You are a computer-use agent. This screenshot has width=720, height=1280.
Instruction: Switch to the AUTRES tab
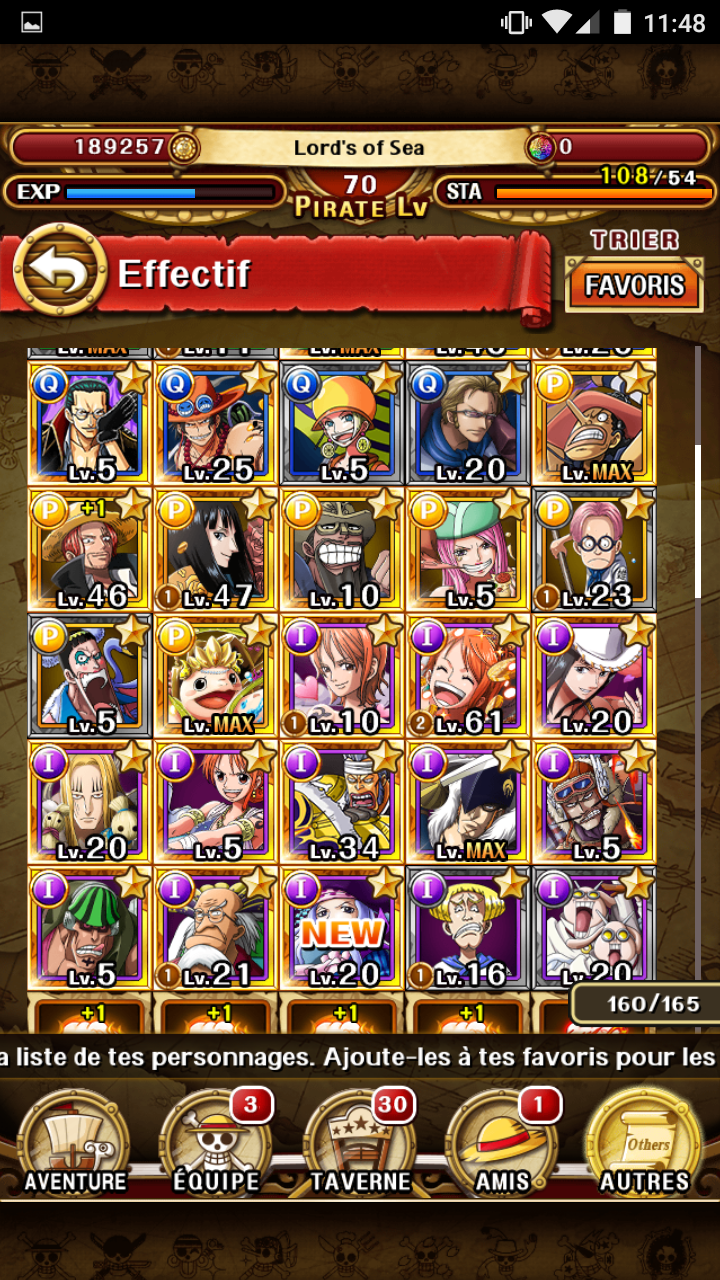pyautogui.click(x=644, y=1141)
